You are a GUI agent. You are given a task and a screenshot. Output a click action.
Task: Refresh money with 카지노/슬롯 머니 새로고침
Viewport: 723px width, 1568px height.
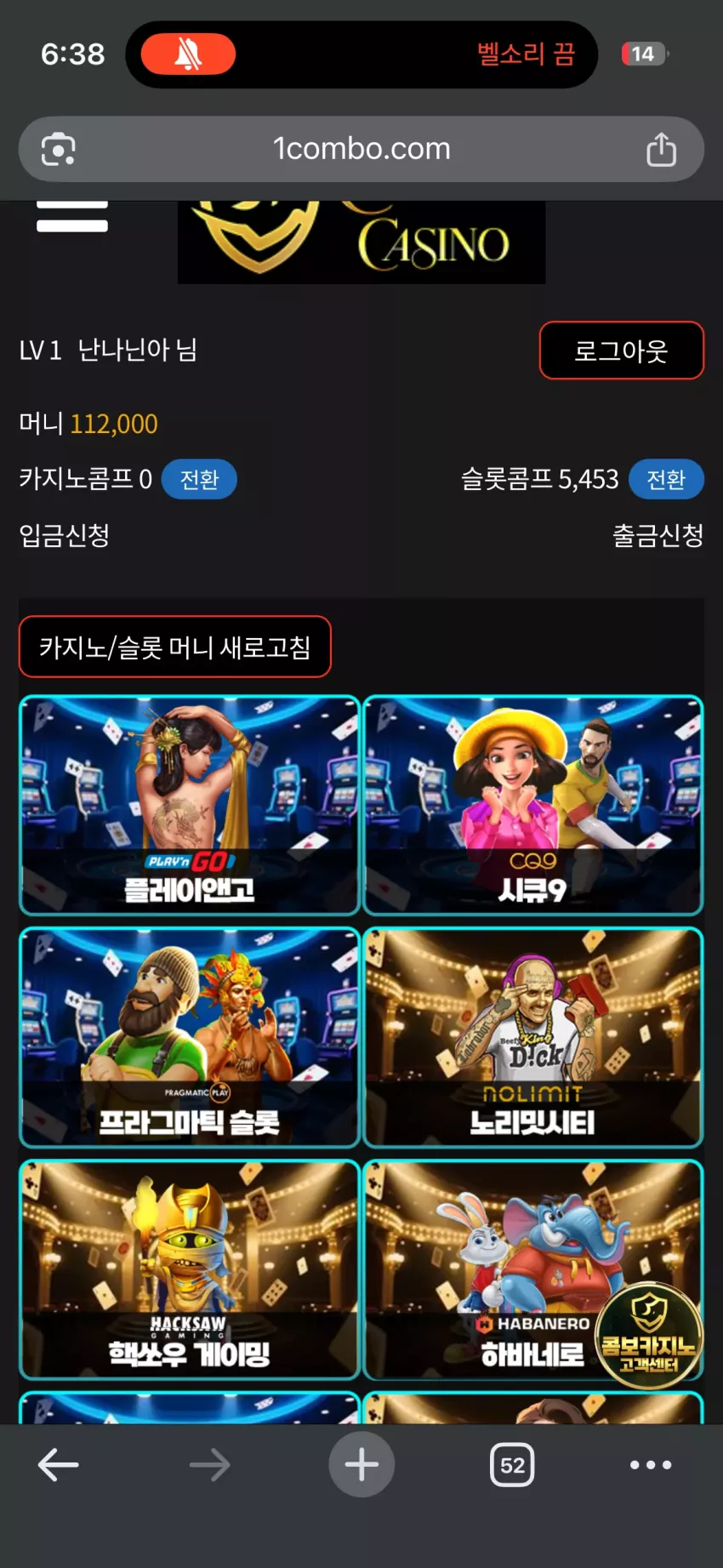tap(175, 647)
